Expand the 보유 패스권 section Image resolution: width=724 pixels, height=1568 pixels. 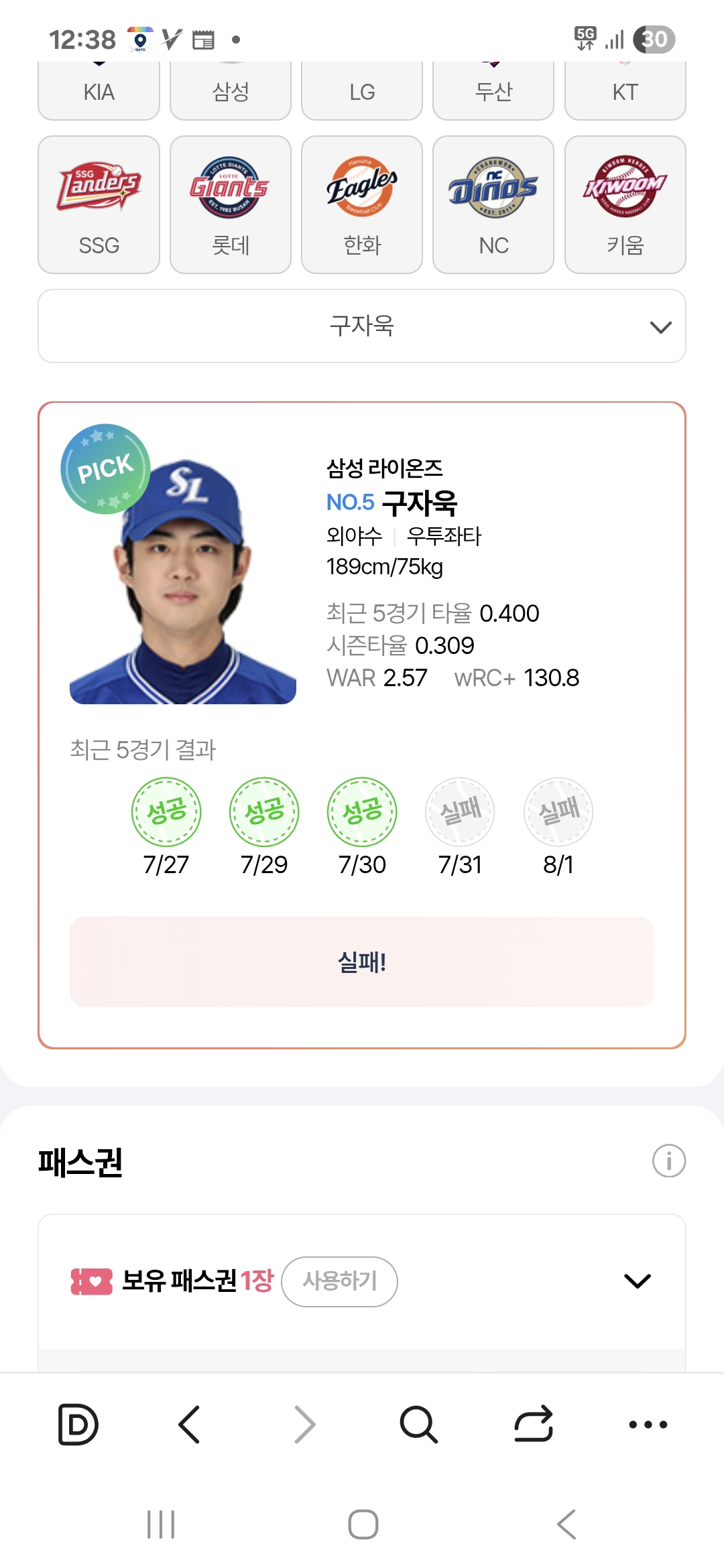[x=637, y=1281]
